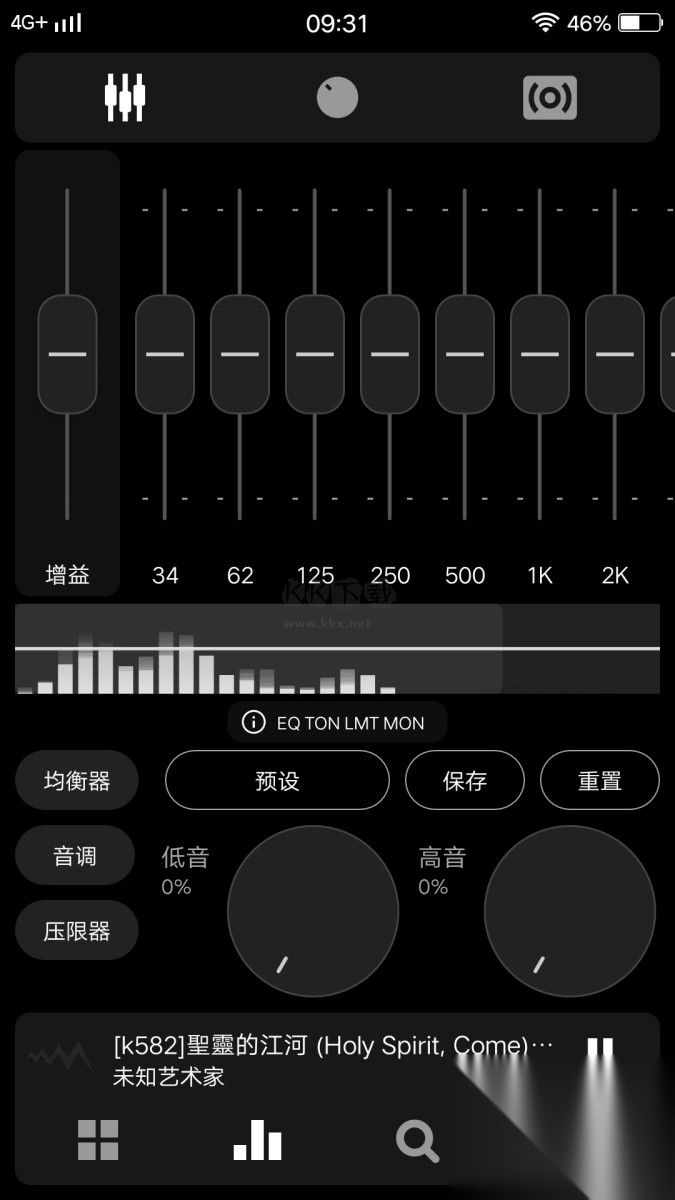
Task: Open the volume knob tab
Action: pyautogui.click(x=337, y=98)
